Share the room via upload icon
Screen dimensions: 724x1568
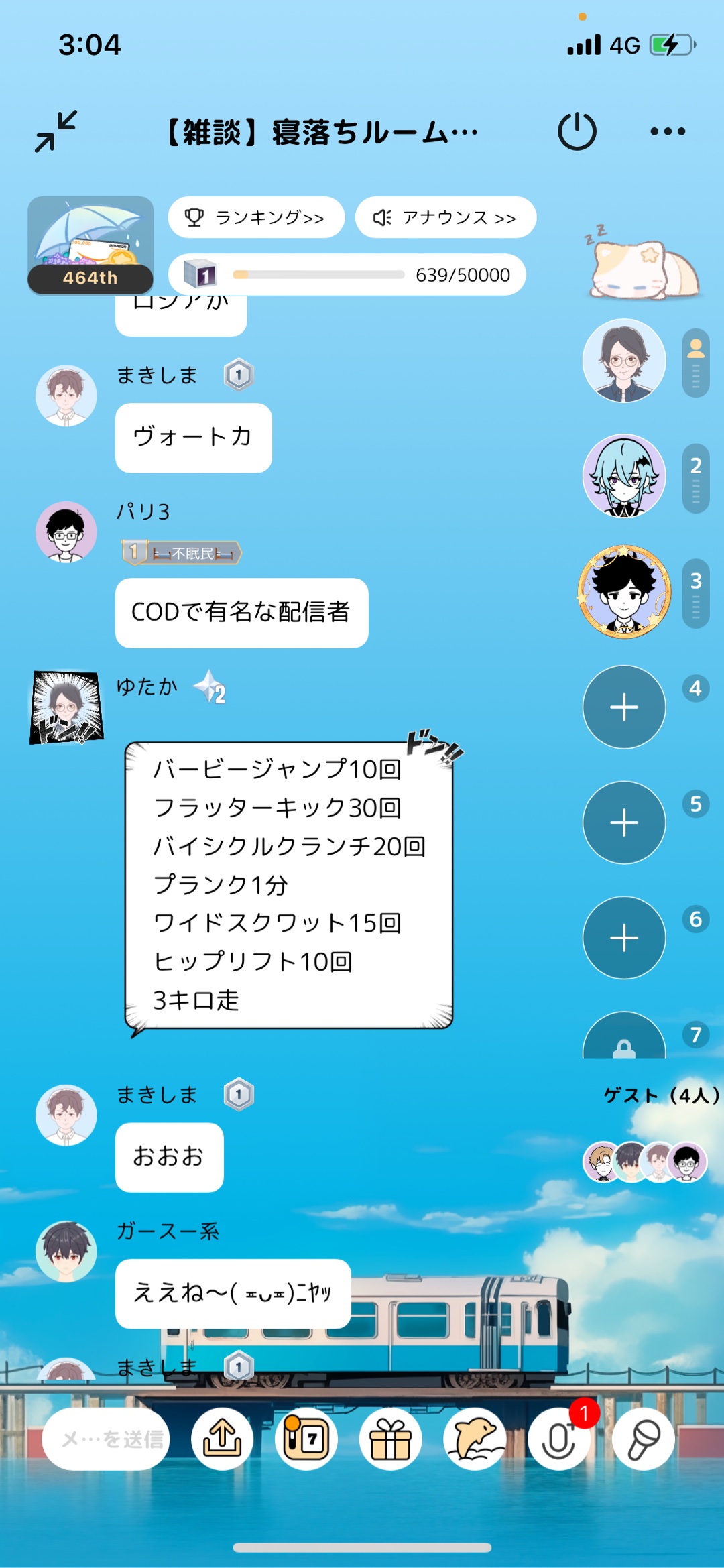pos(223,1439)
